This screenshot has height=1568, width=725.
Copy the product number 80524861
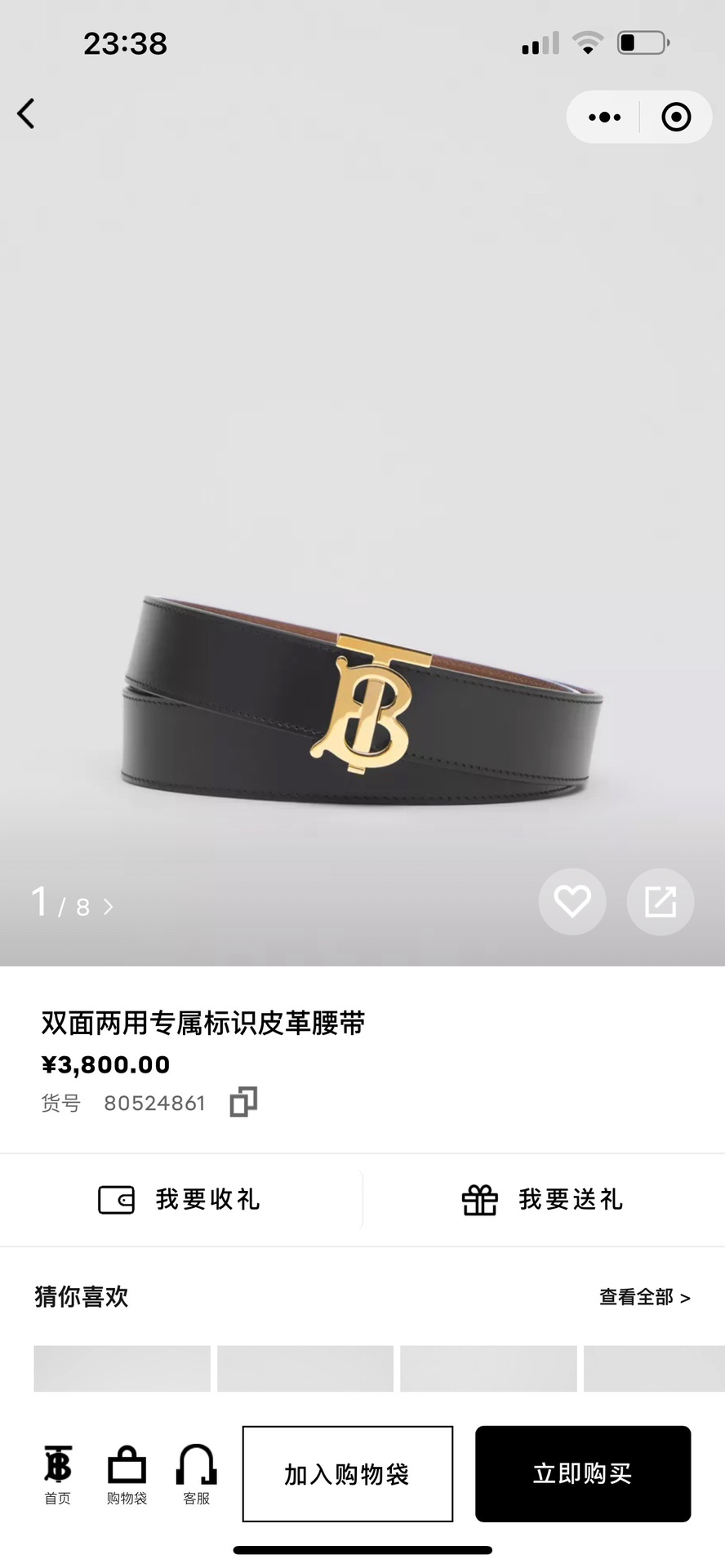tap(243, 1102)
